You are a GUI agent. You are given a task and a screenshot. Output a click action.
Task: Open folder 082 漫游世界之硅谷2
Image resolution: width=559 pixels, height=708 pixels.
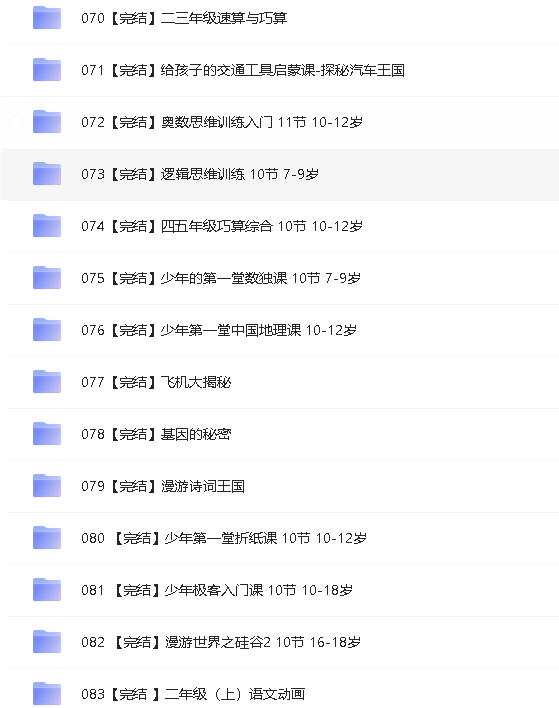pos(221,642)
